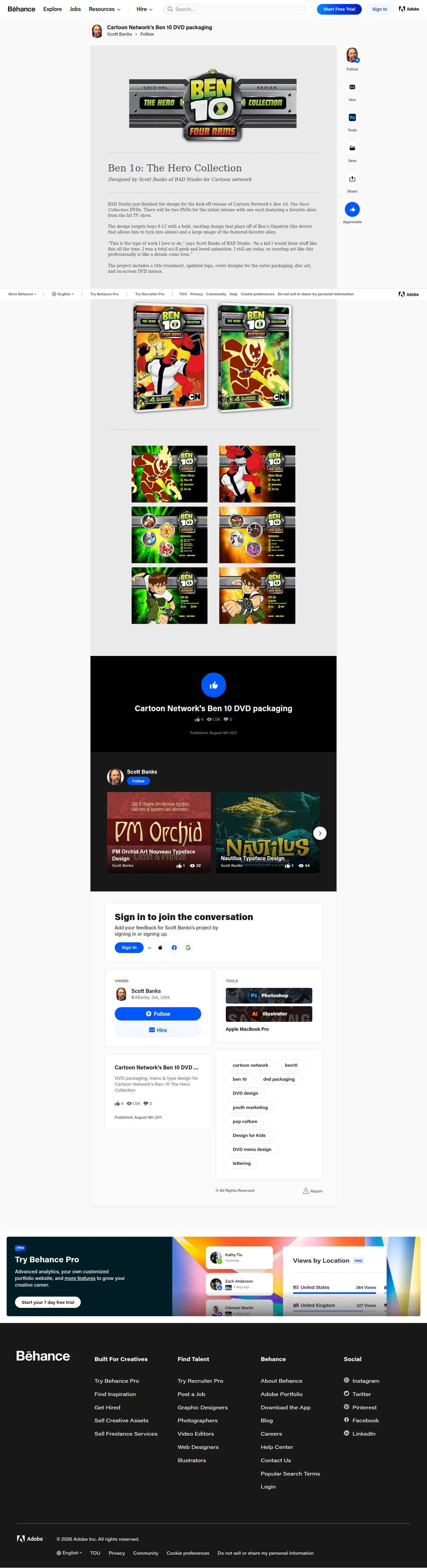Appreciate the project using the sidebar thumbs-up
The image size is (427, 1568).
[352, 209]
